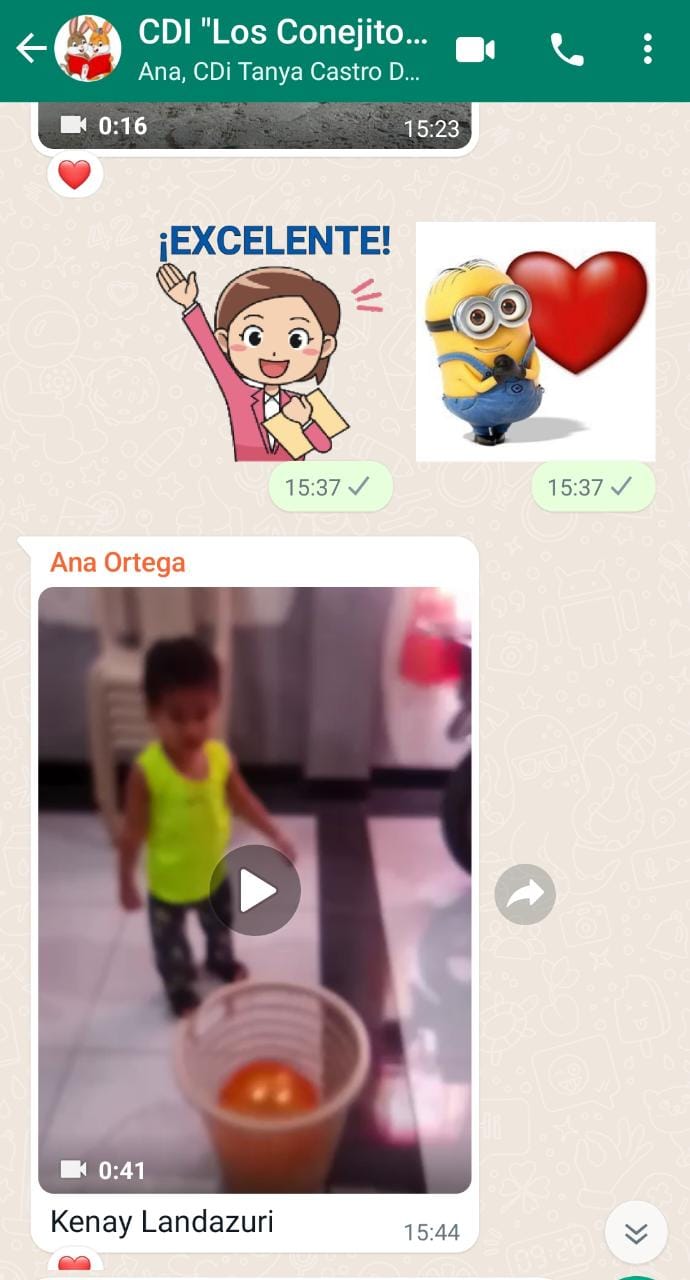Viewport: 690px width, 1280px height.
Task: Play Ana Ortega's 0:41 video
Action: 255,890
